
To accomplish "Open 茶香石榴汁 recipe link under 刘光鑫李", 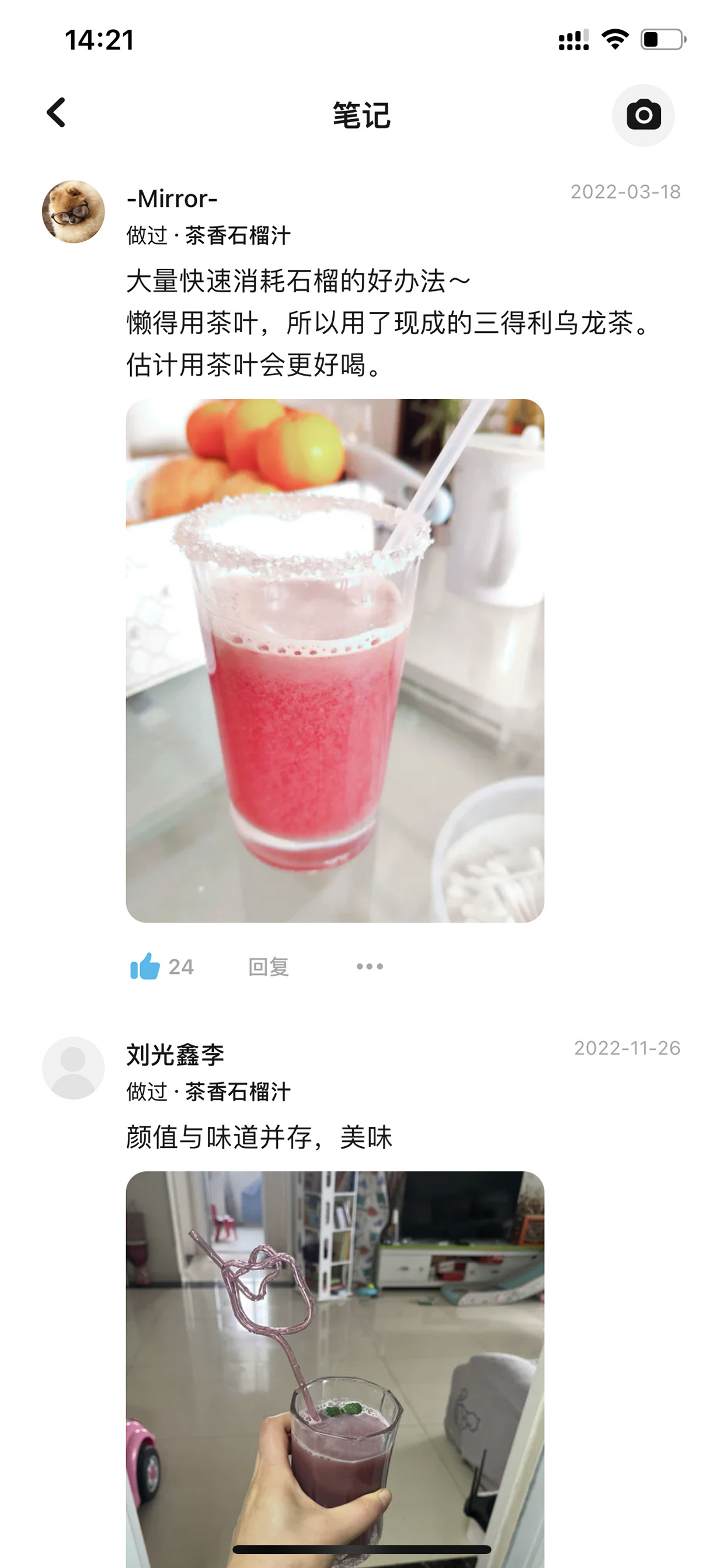I will coord(238,1091).
